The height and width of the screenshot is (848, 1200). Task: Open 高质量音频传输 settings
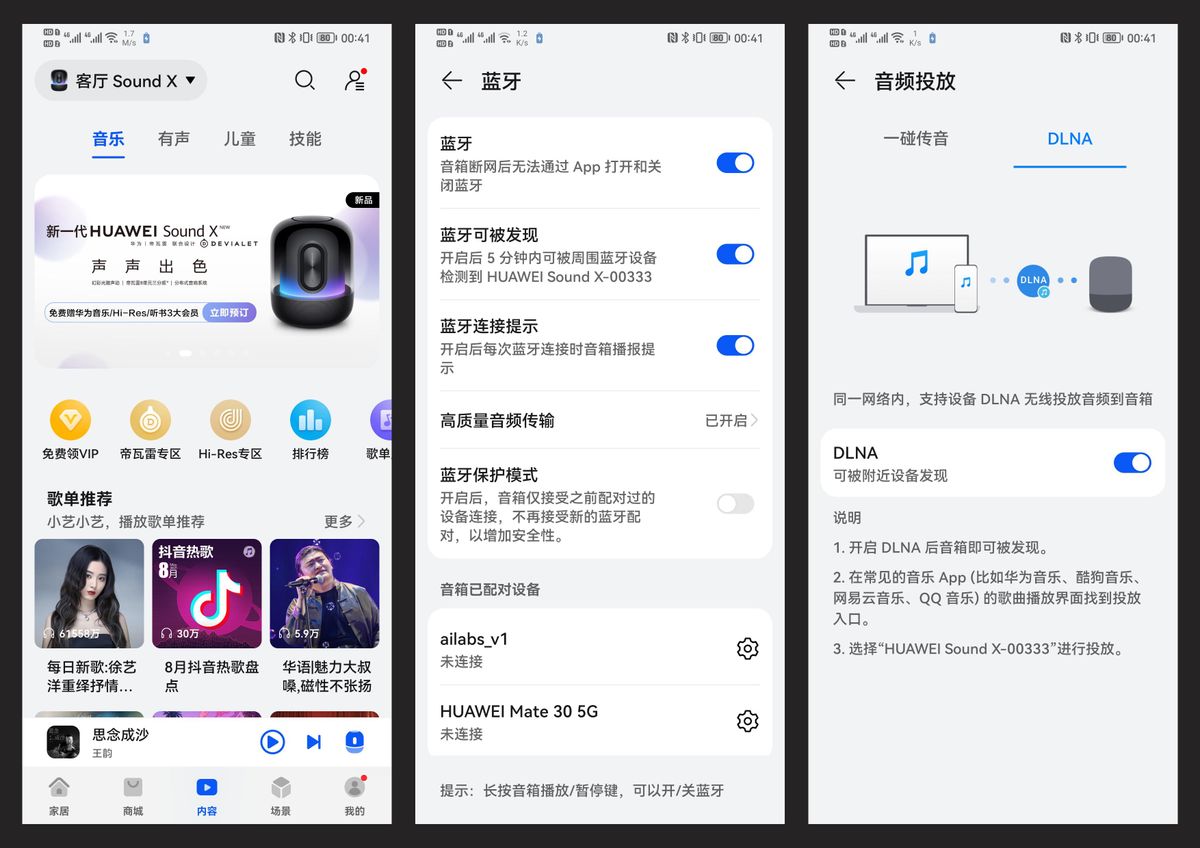tap(599, 420)
